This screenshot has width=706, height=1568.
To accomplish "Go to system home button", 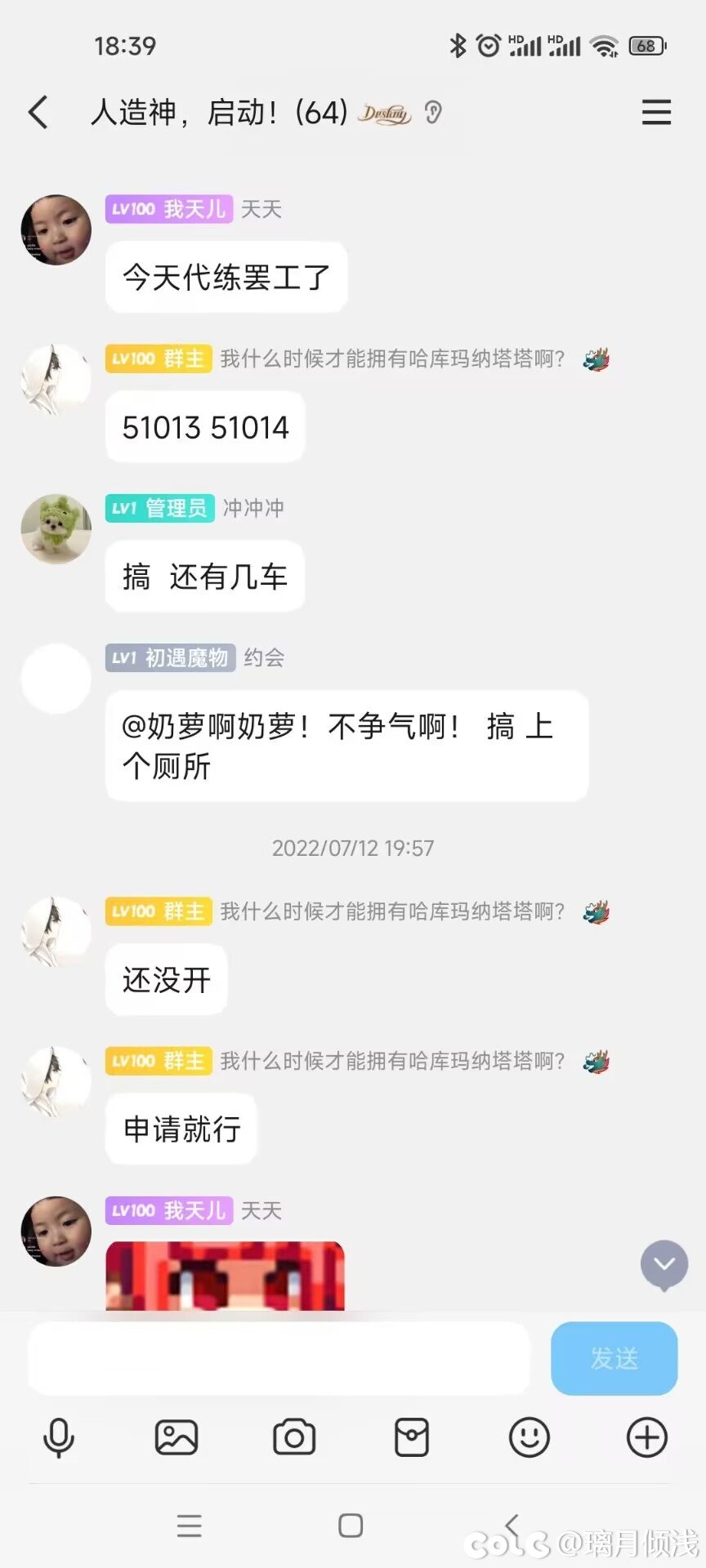I will coord(351,1525).
